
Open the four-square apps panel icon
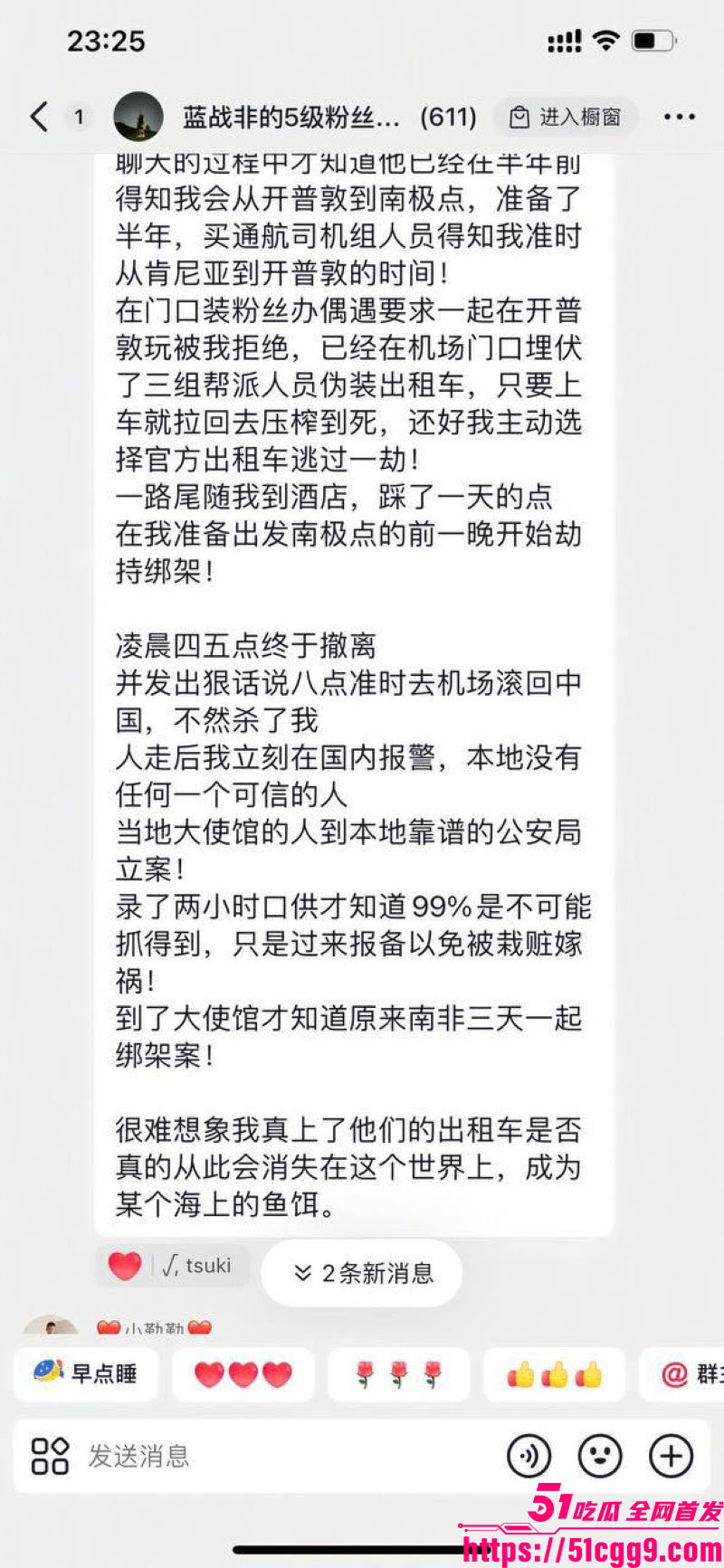50,1456
